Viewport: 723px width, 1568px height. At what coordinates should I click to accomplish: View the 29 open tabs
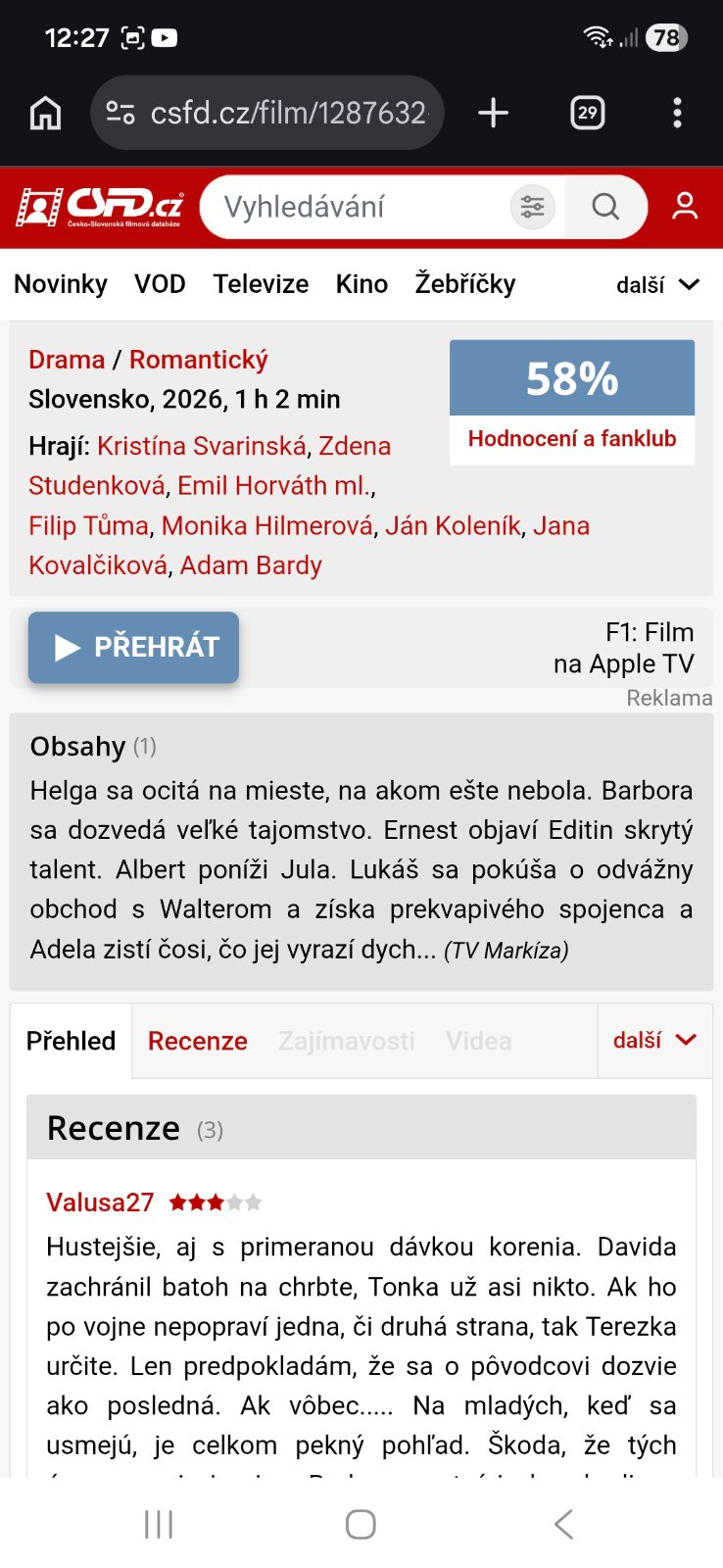click(587, 114)
